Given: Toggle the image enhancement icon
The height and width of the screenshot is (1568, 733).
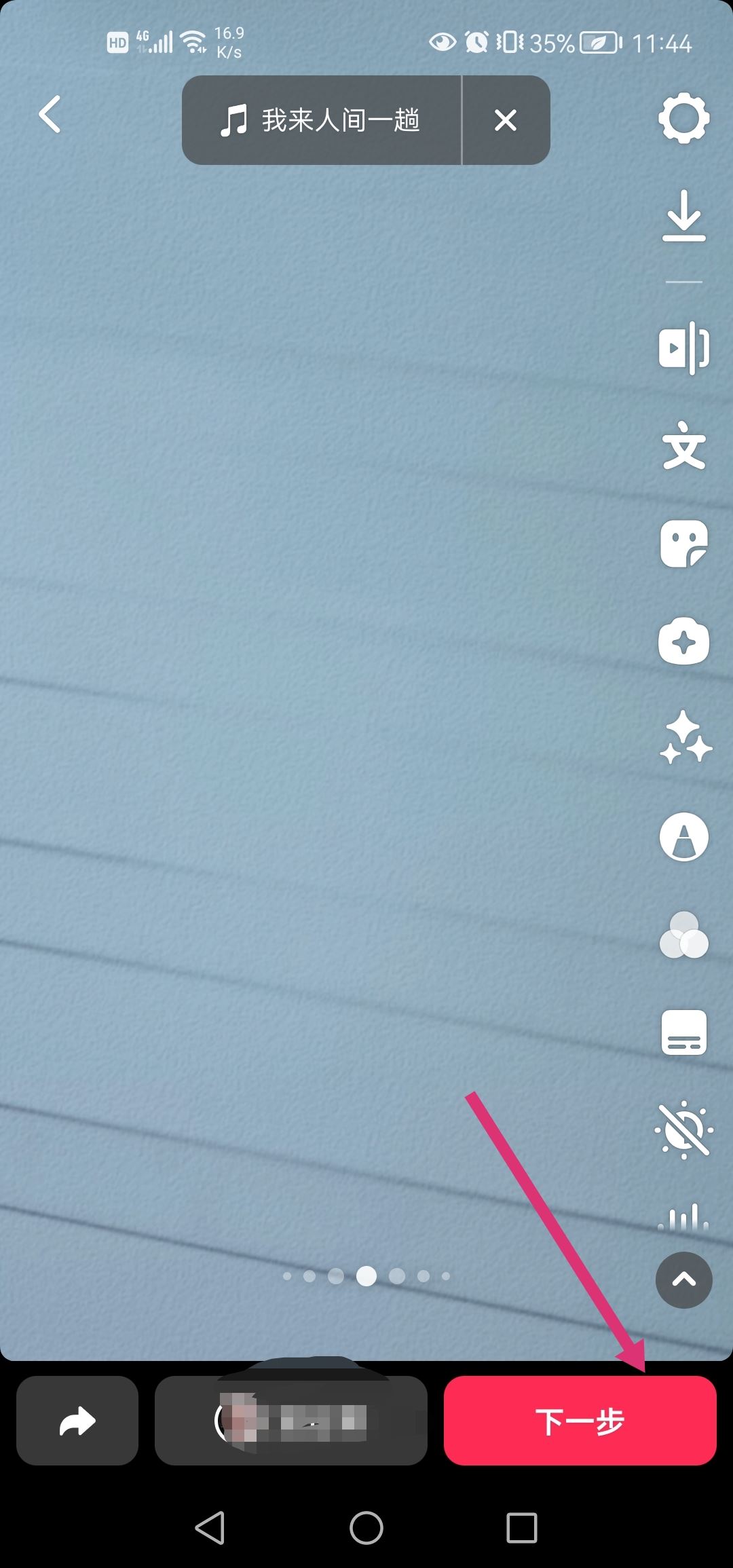Looking at the screenshot, I should 683,1130.
